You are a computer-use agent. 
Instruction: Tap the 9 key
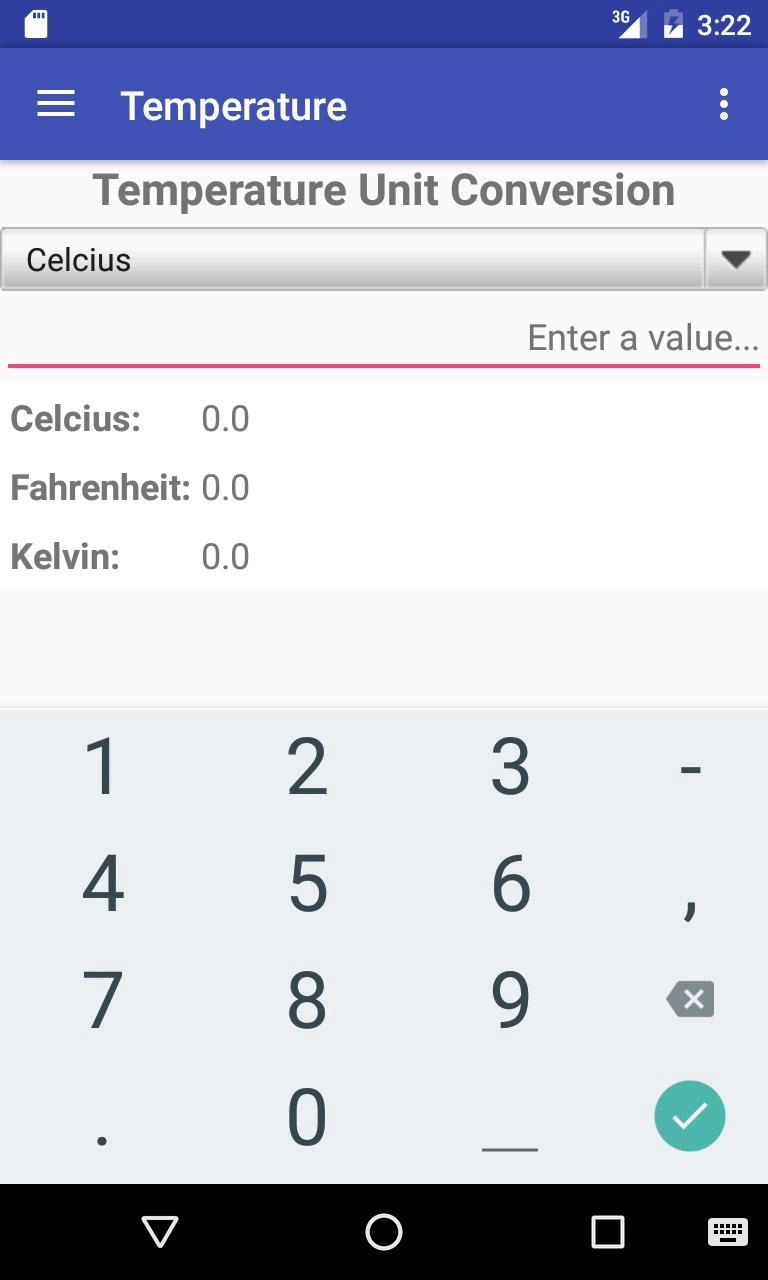[510, 1000]
